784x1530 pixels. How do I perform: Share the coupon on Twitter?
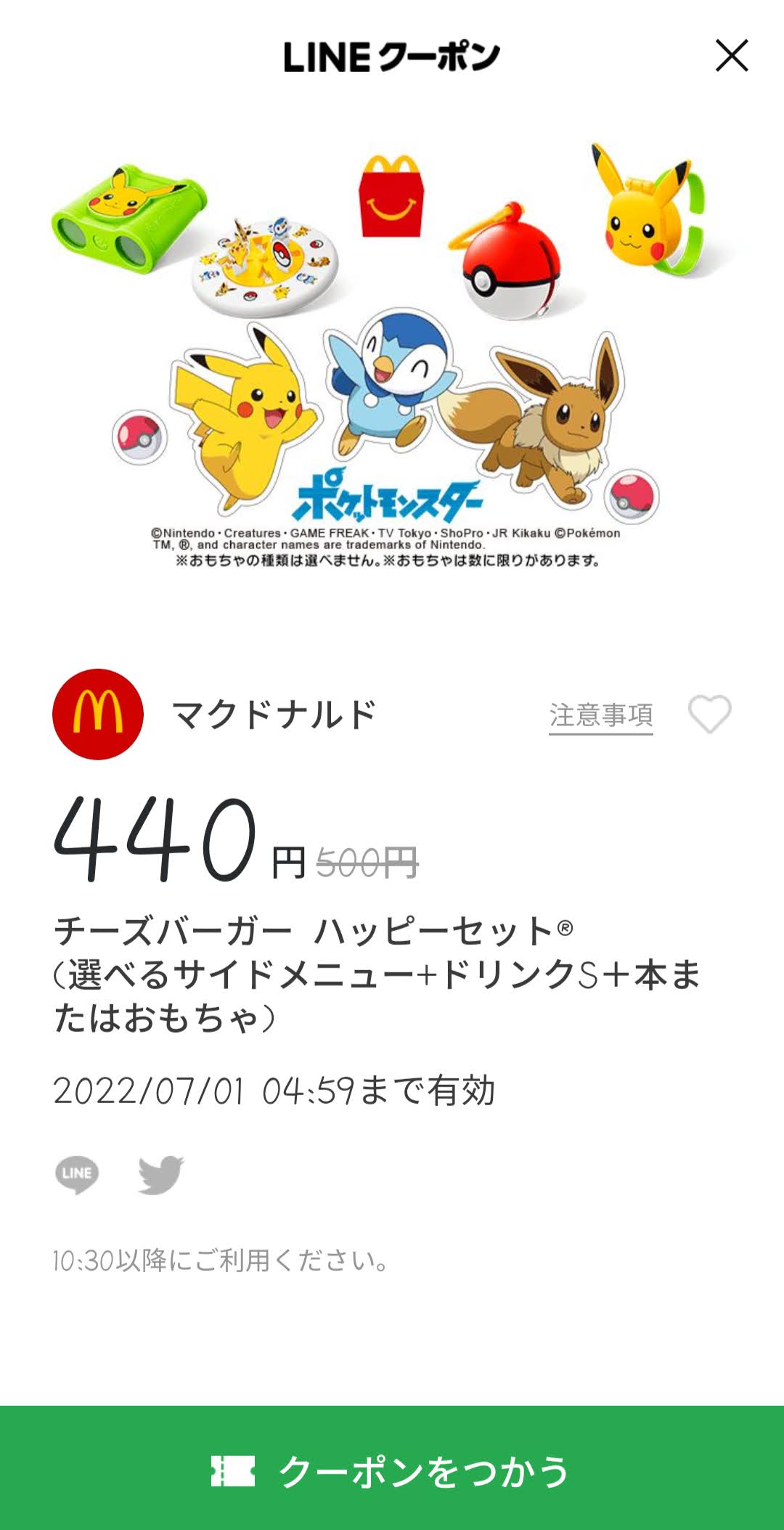click(x=160, y=1174)
